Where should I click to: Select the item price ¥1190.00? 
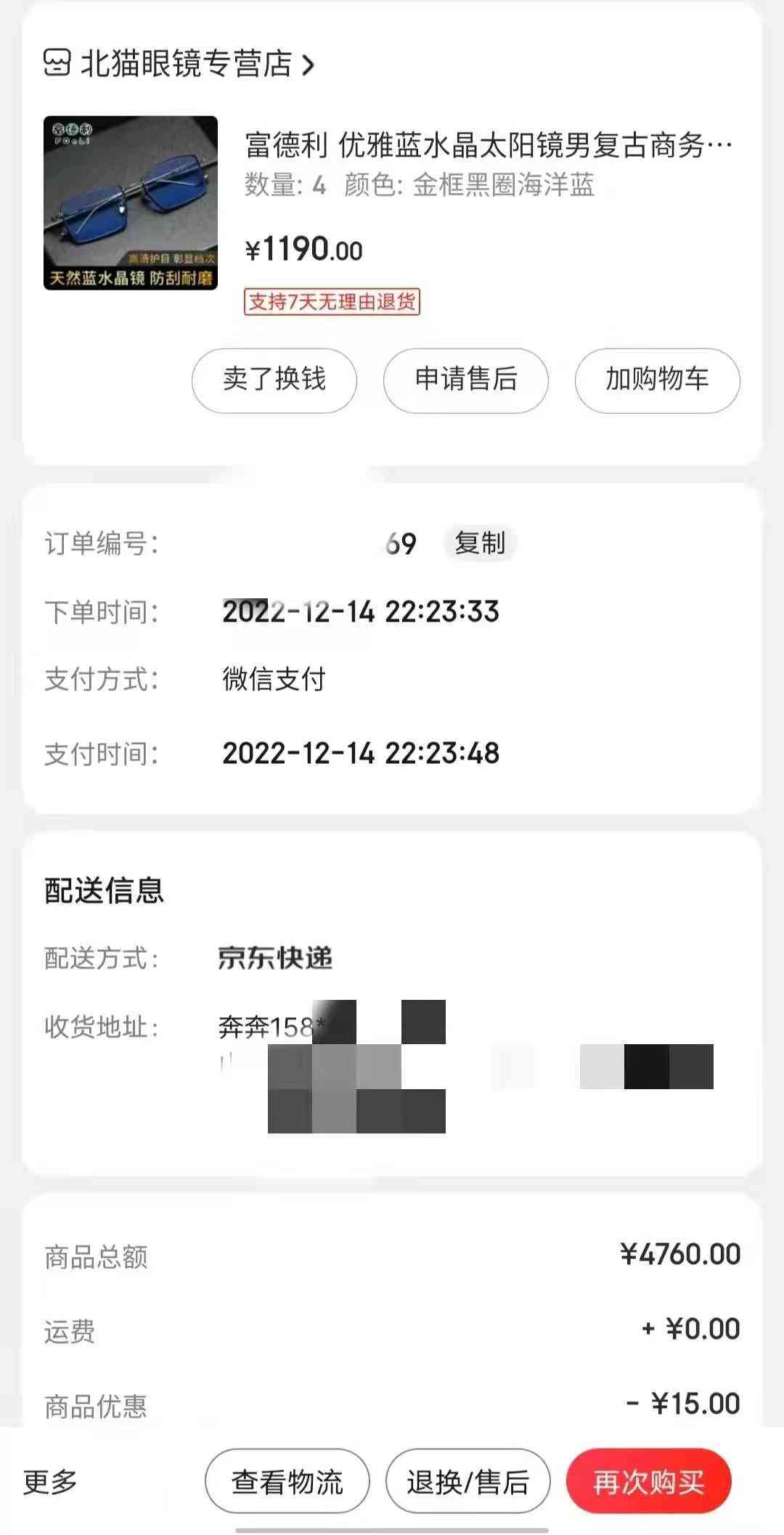click(x=303, y=250)
